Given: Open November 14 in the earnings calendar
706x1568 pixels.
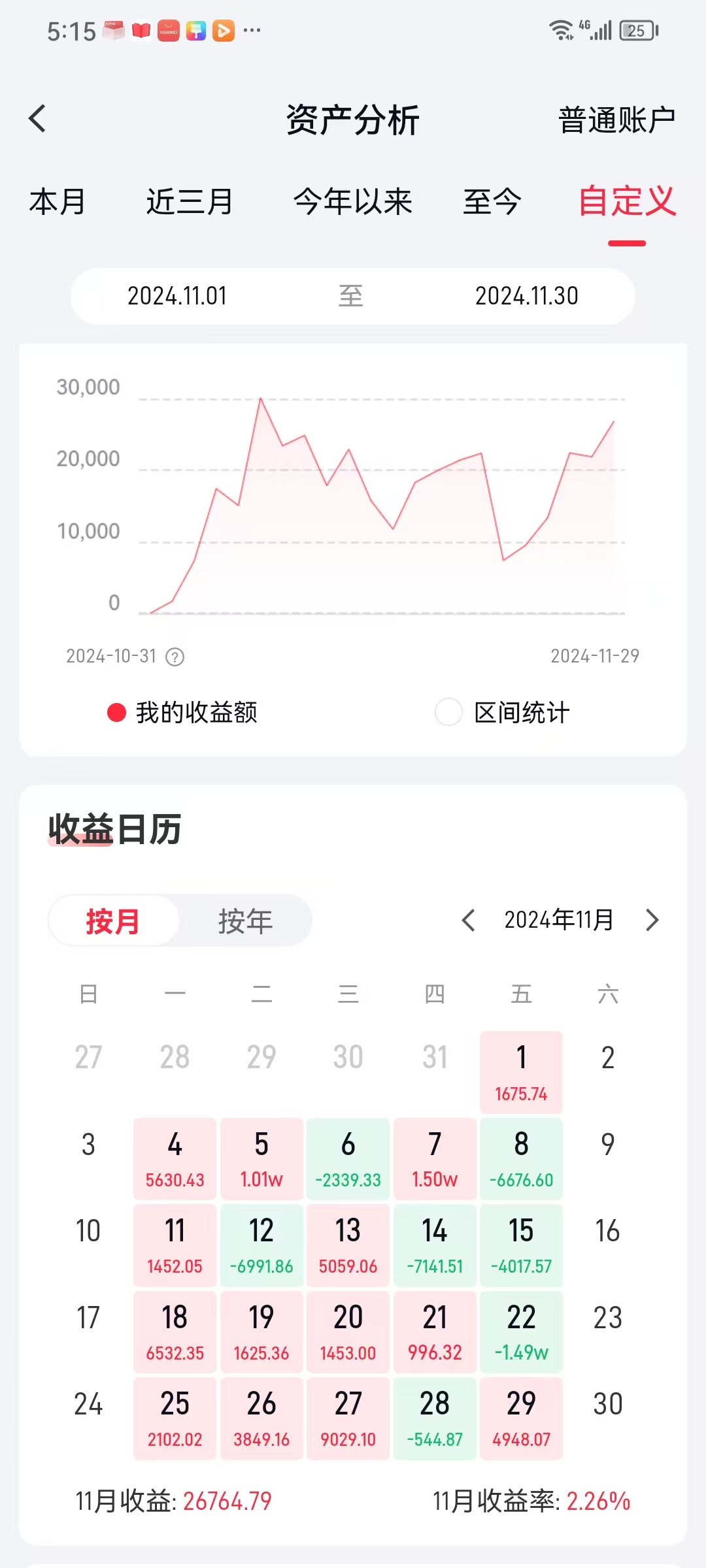Looking at the screenshot, I should coord(435,1245).
